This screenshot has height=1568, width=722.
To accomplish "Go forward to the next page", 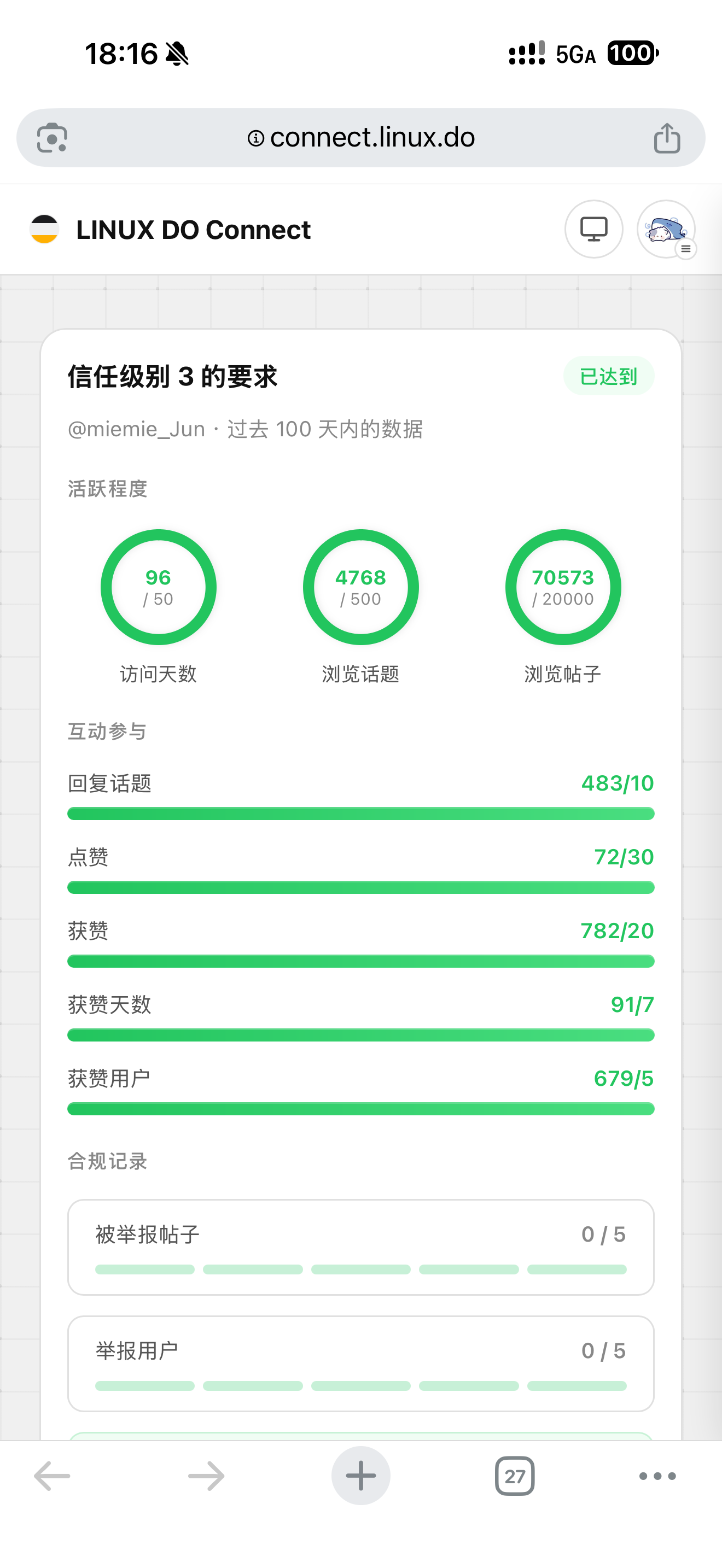I will [x=206, y=1476].
